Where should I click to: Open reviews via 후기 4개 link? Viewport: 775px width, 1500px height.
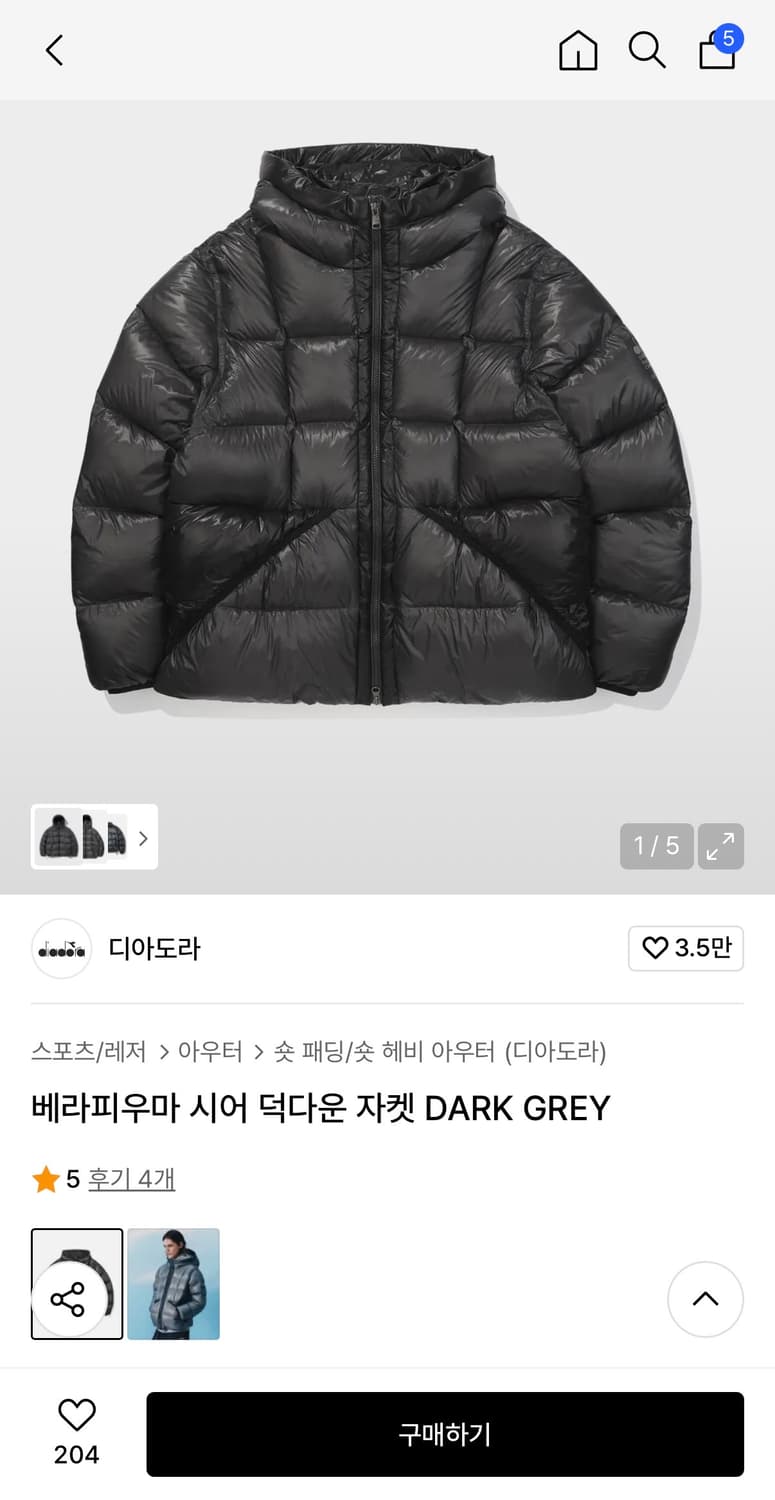(x=132, y=1179)
